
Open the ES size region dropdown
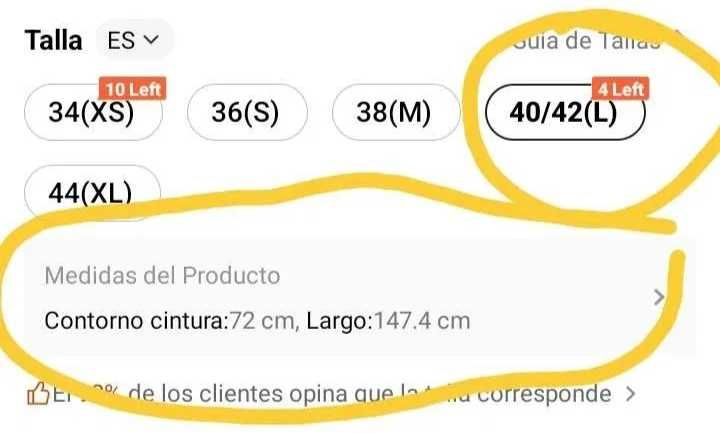coord(134,41)
